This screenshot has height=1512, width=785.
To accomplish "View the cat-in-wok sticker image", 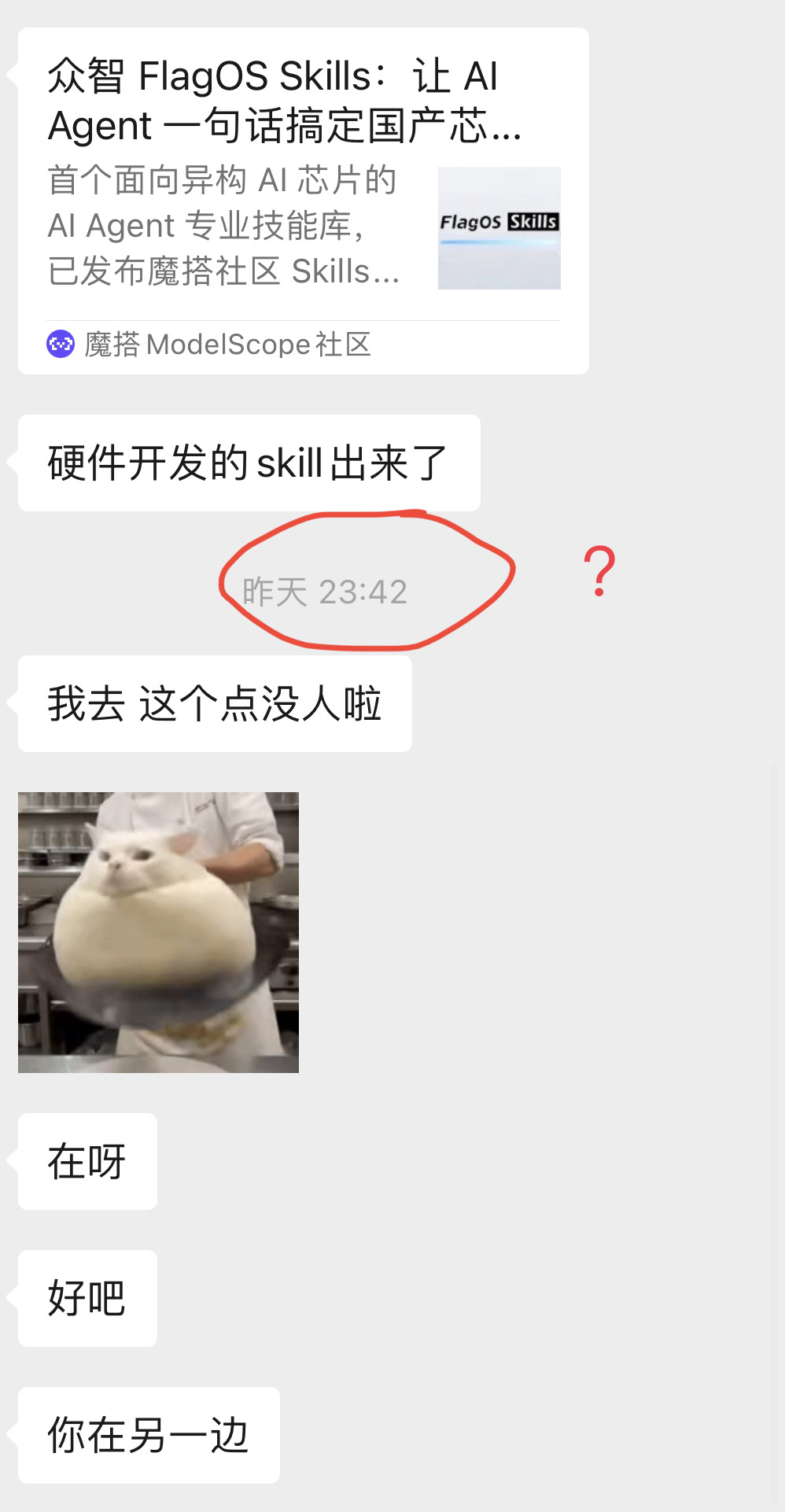I will click(158, 931).
